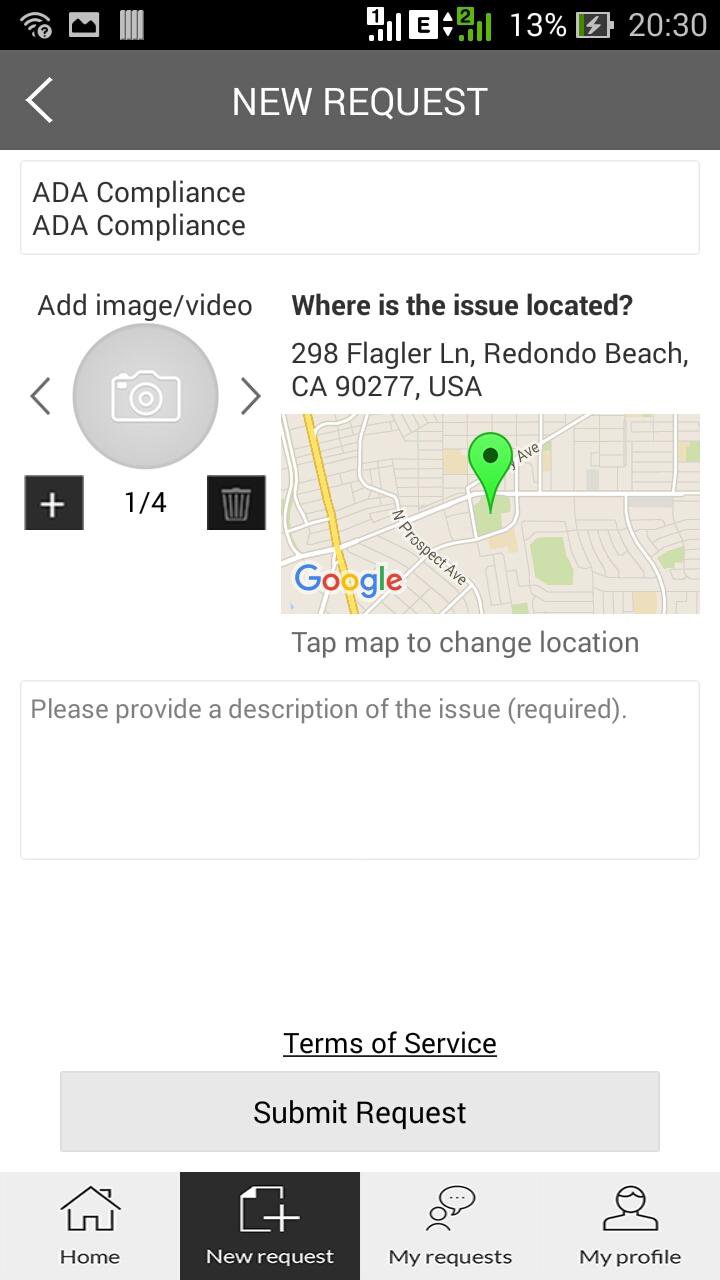Submit the request
This screenshot has width=720, height=1280.
tap(360, 1112)
